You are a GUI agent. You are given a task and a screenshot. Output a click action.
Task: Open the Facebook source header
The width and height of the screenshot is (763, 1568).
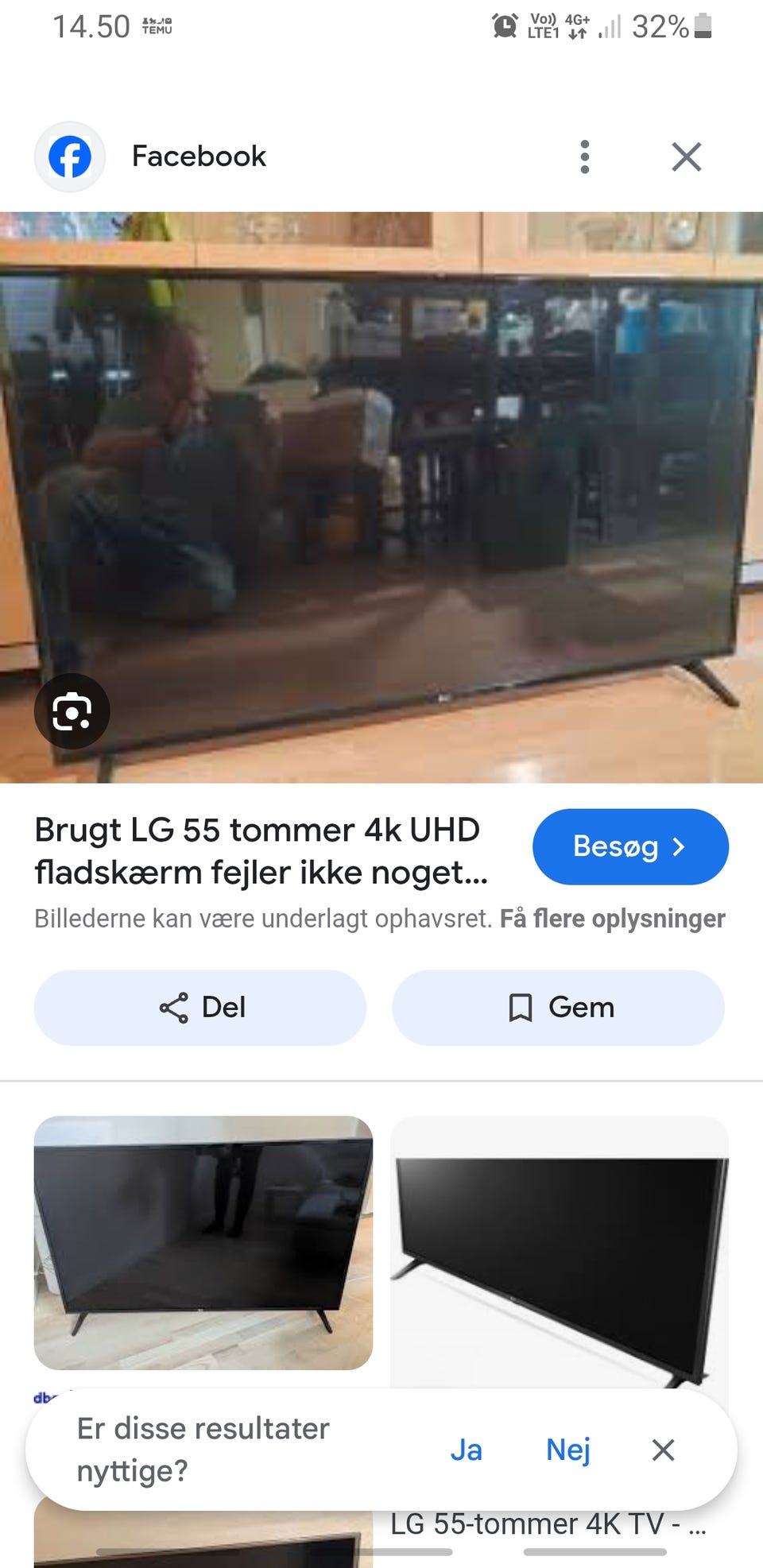click(199, 157)
